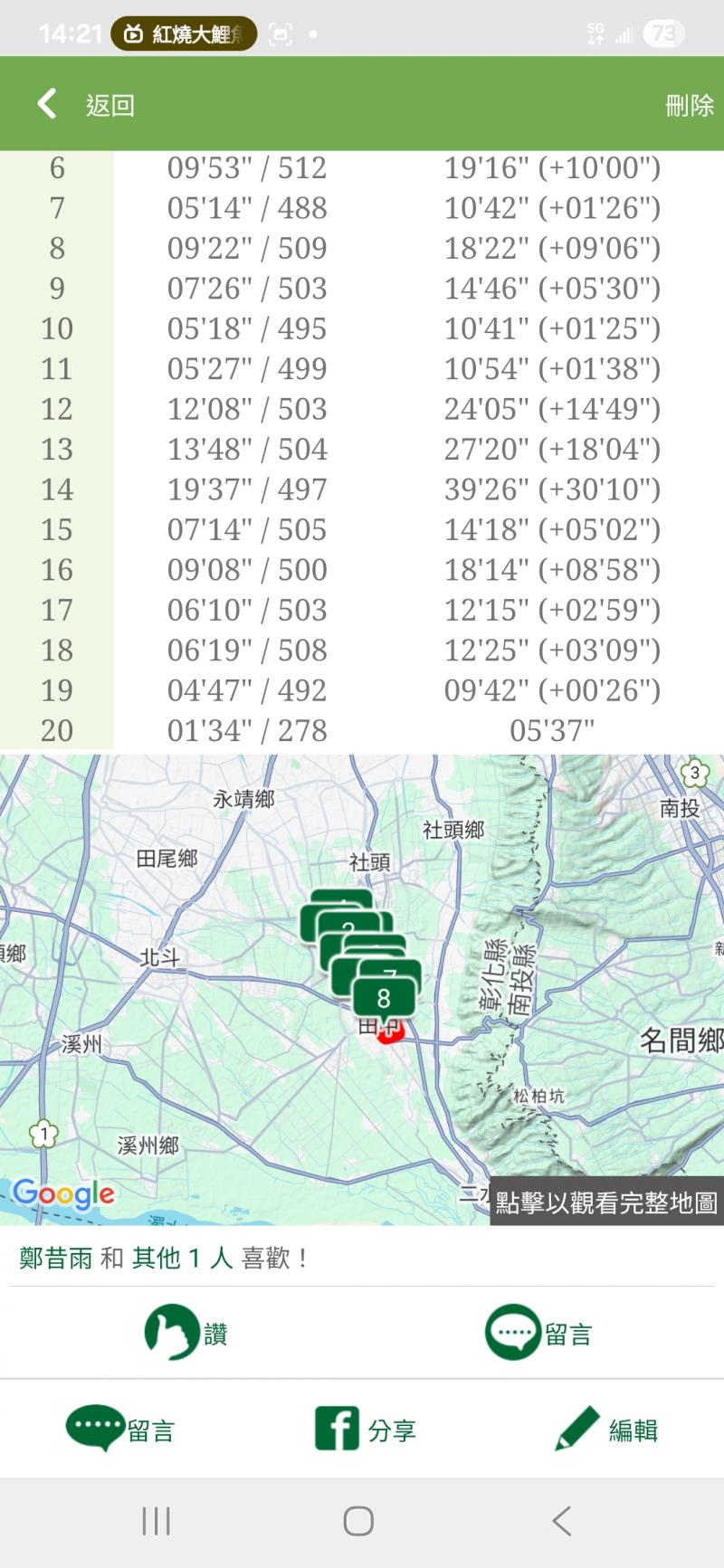Image resolution: width=724 pixels, height=1568 pixels.
Task: View people who liked: 鄭昔雨 和 其他 1 人
Action: pyautogui.click(x=163, y=1258)
